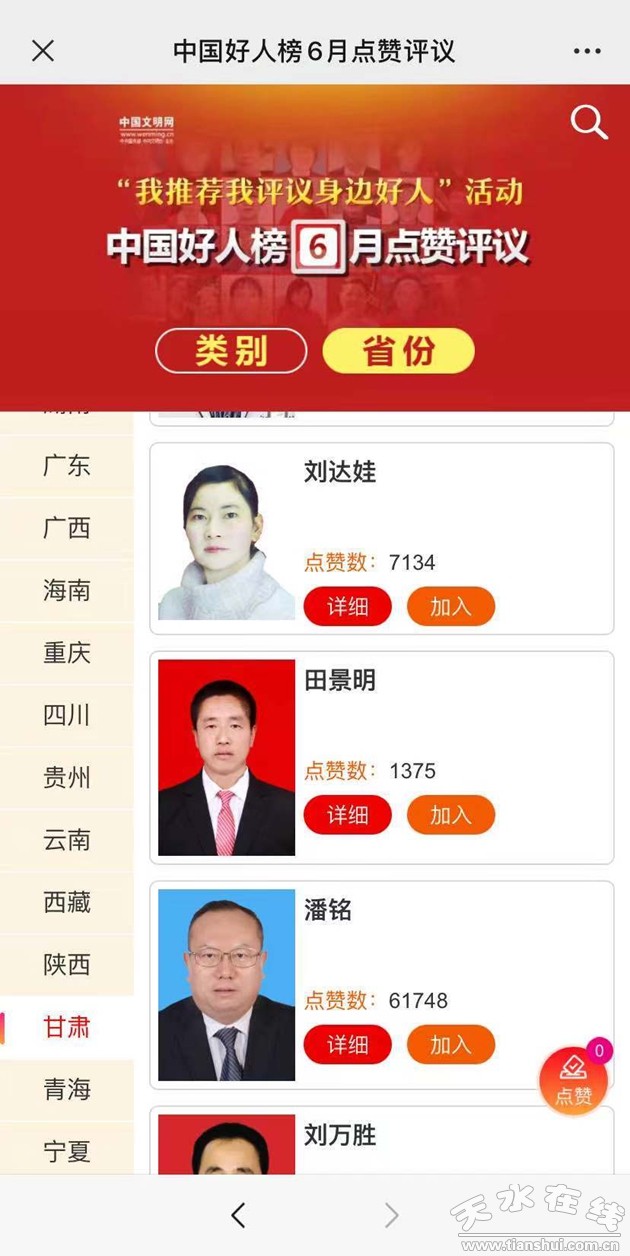Show candidates from 陕西
Screen dimensions: 630x1256
point(67,965)
